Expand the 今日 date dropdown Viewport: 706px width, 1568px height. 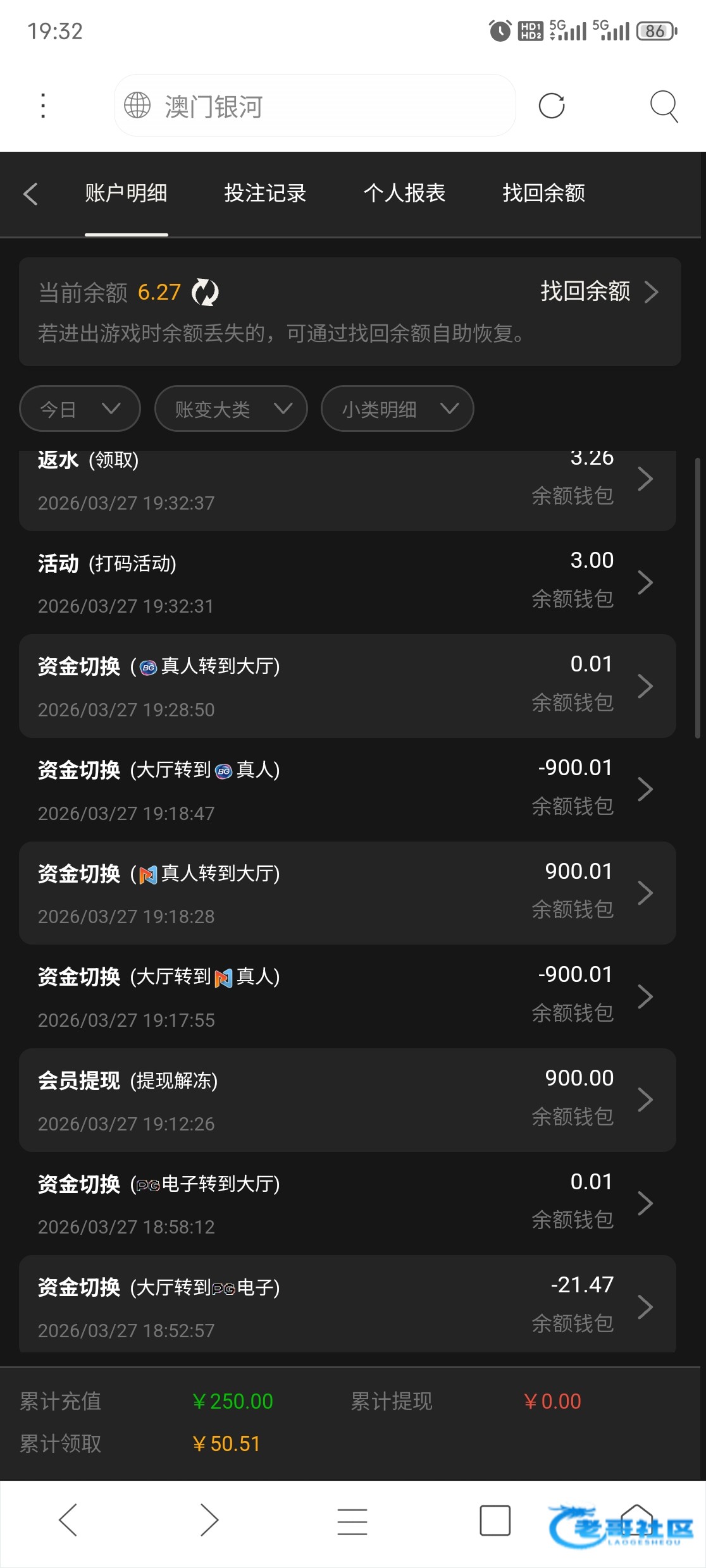[x=80, y=408]
